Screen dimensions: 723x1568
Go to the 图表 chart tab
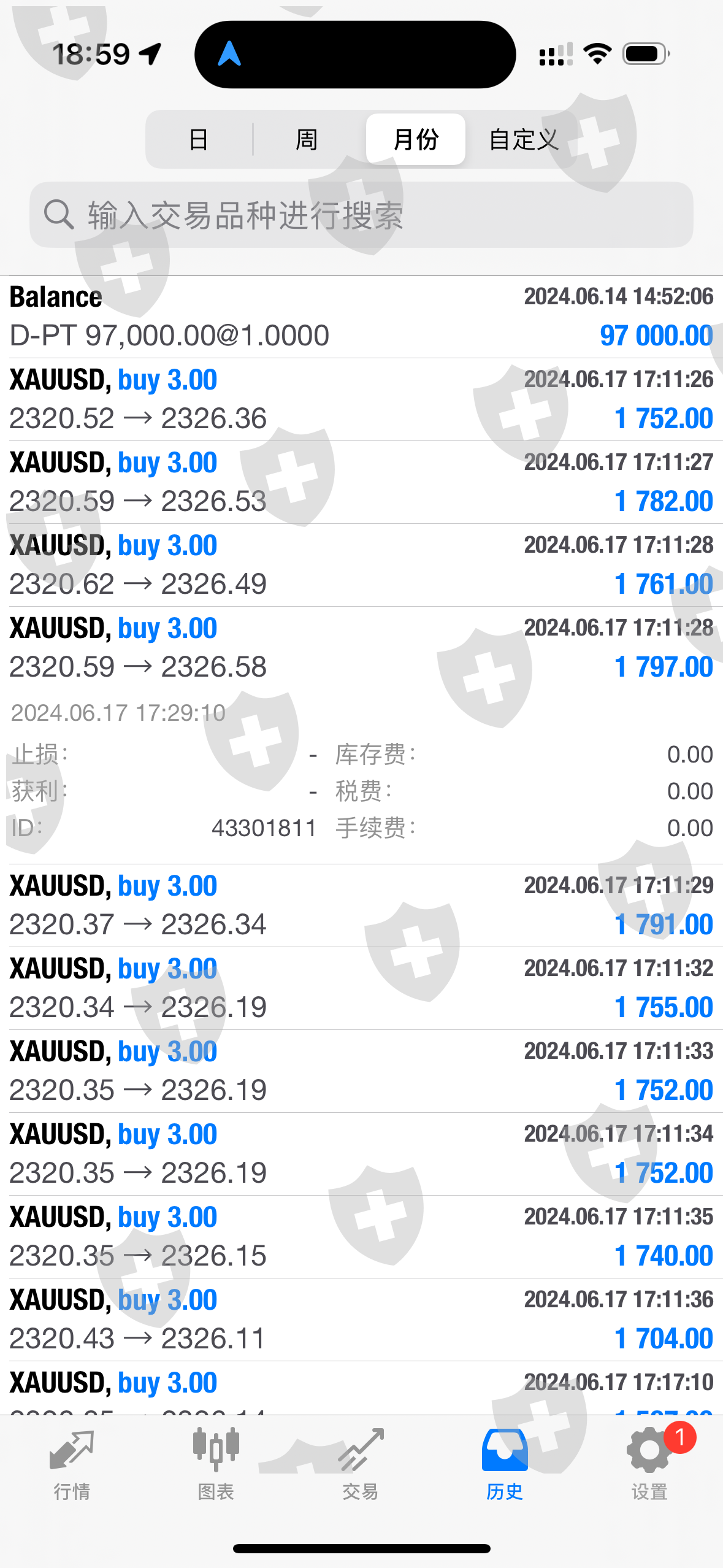click(216, 1464)
